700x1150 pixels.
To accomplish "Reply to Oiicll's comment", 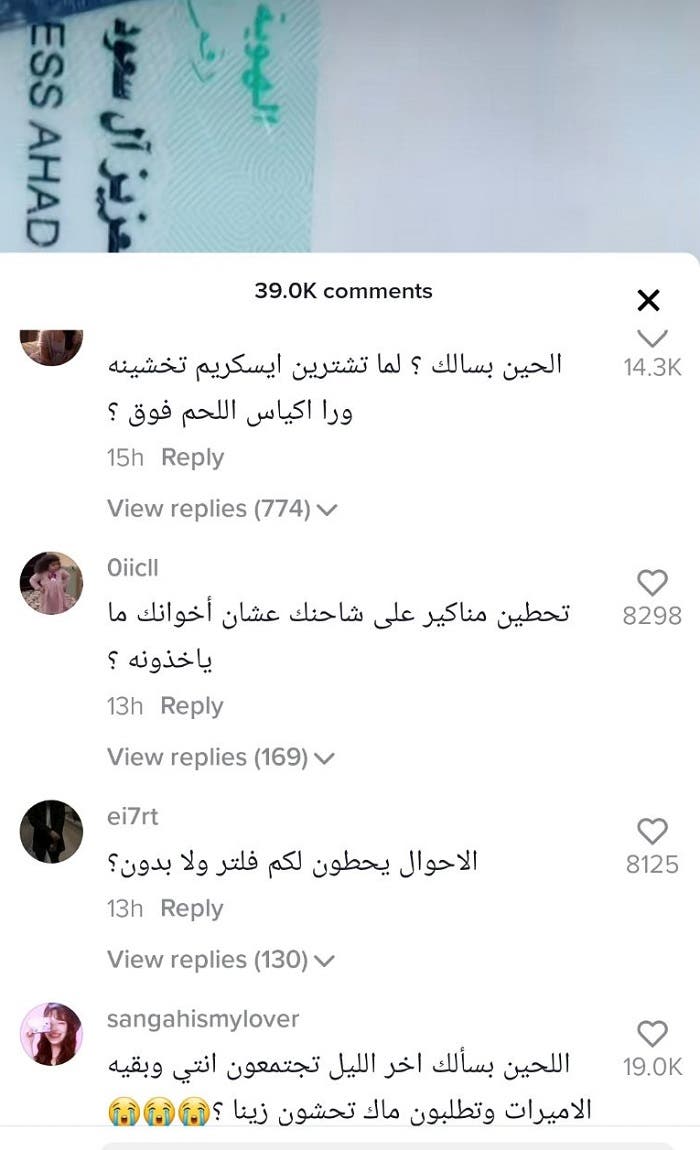I will [192, 706].
